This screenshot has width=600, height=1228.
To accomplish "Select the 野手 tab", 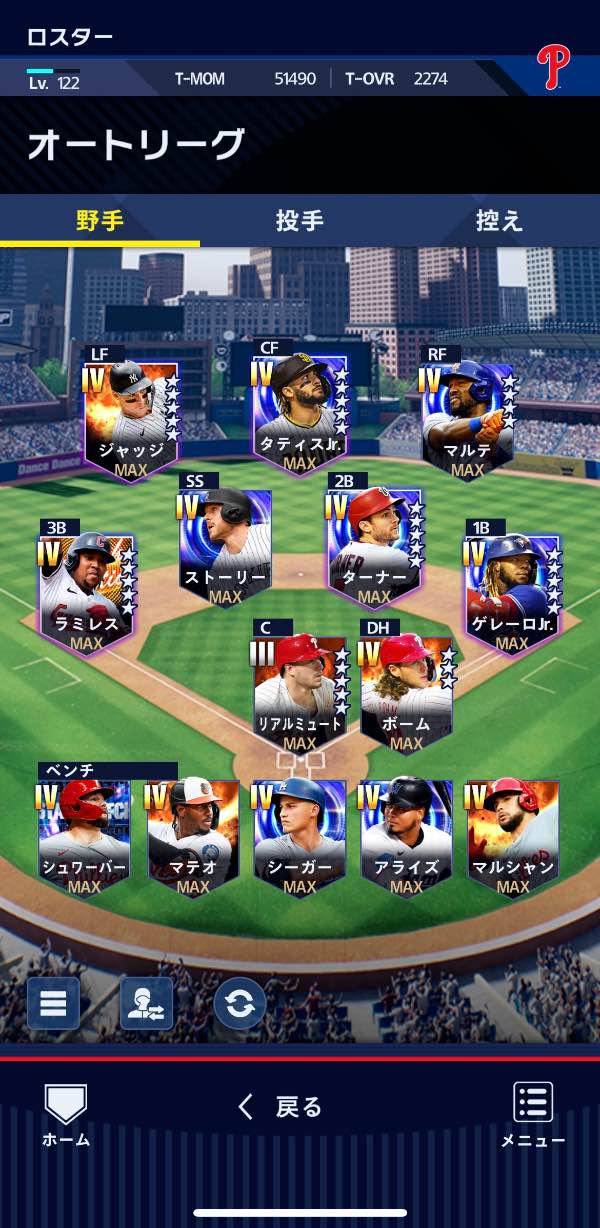I will coord(100,221).
